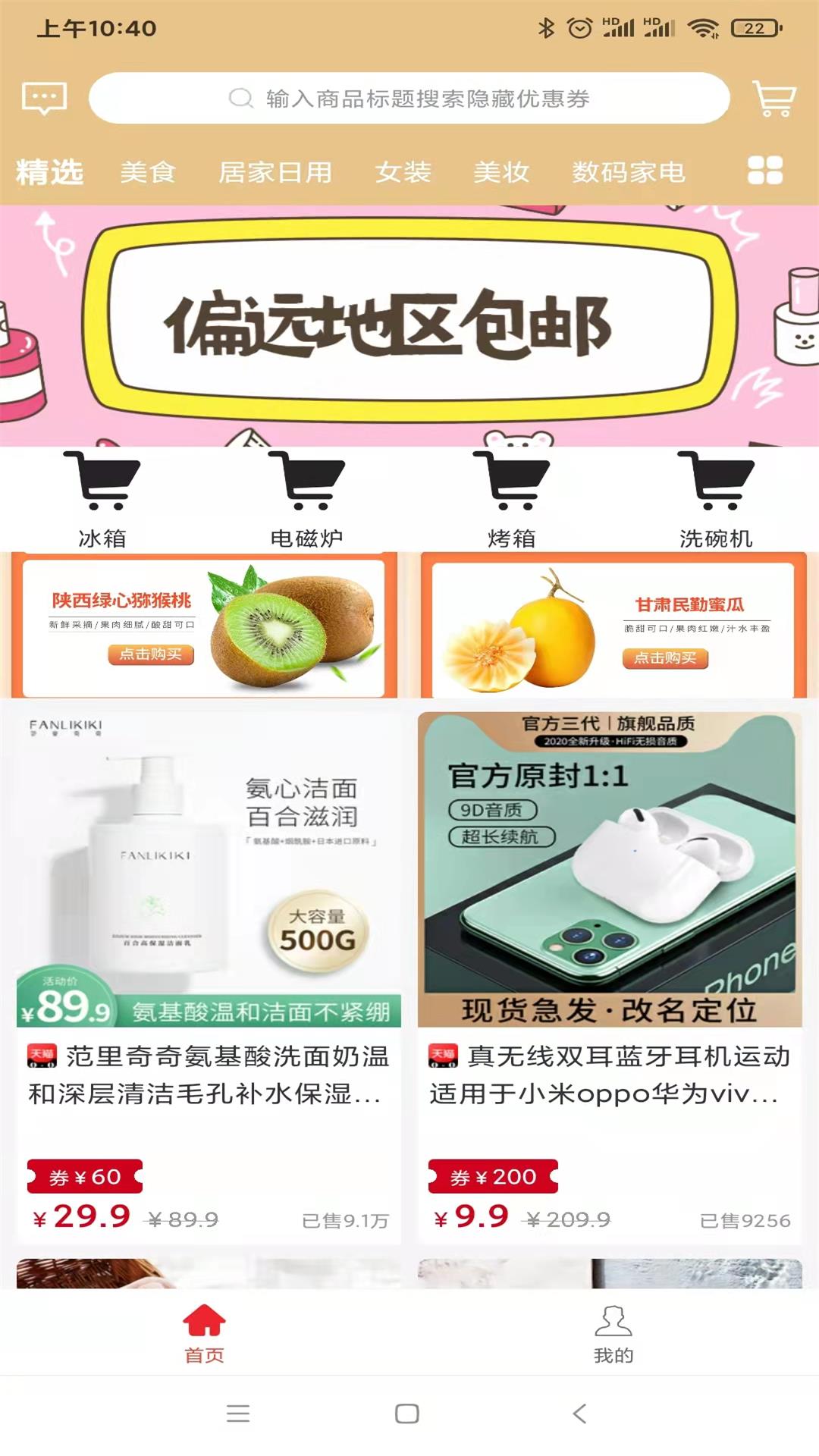This screenshot has height=1456, width=819.
Task: Switch to the 数码家电 tab
Action: (x=629, y=173)
